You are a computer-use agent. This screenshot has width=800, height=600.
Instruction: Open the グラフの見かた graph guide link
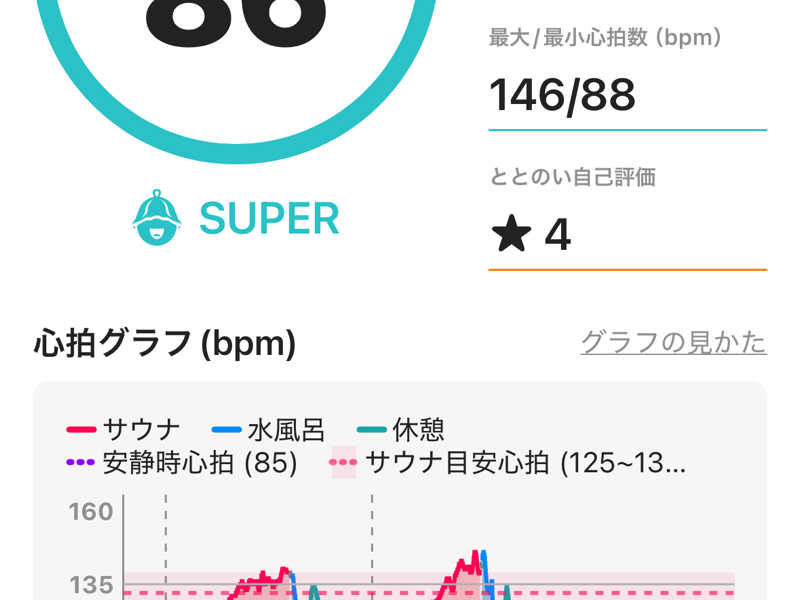673,342
